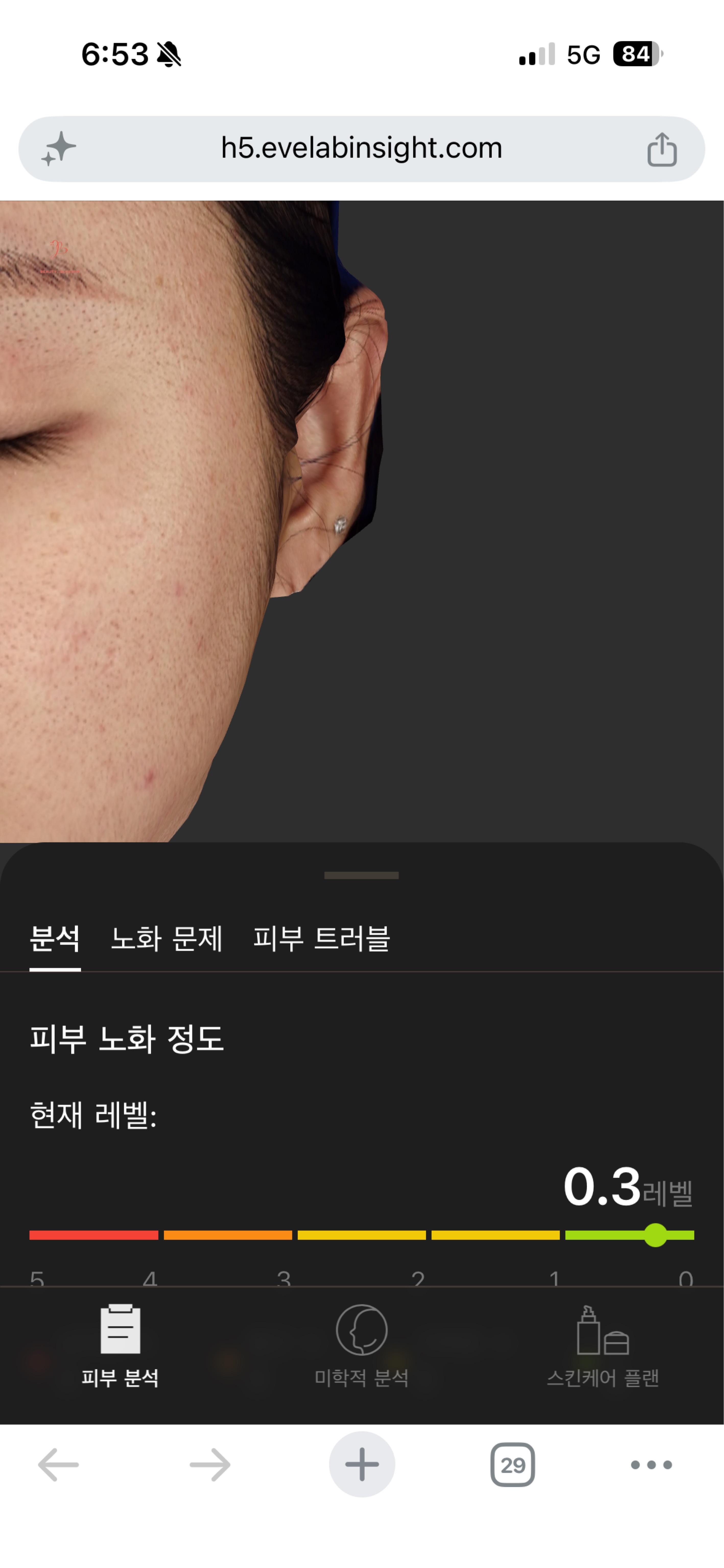Share this page via the share icon
The width and height of the screenshot is (724, 1568).
point(662,149)
